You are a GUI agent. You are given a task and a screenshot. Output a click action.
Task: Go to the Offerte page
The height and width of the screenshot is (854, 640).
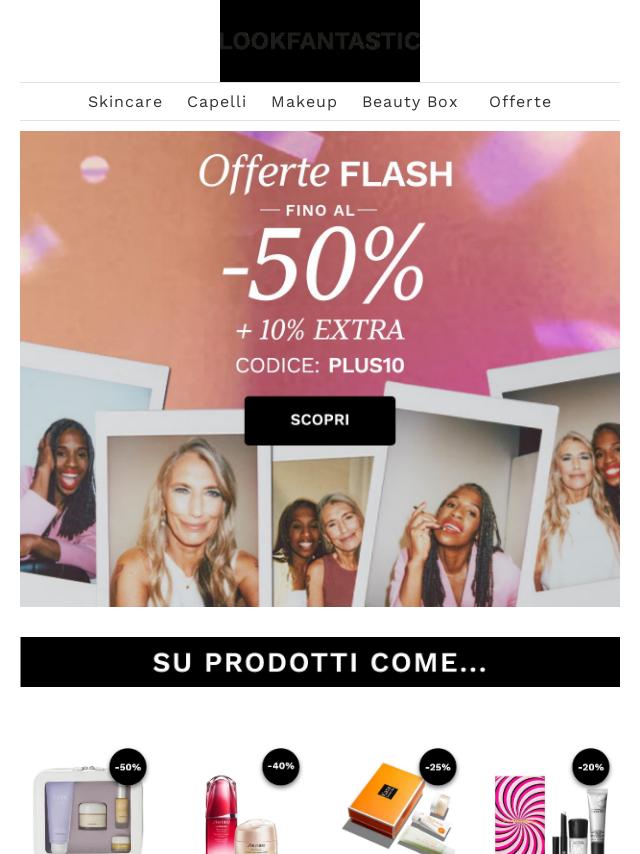click(x=520, y=102)
